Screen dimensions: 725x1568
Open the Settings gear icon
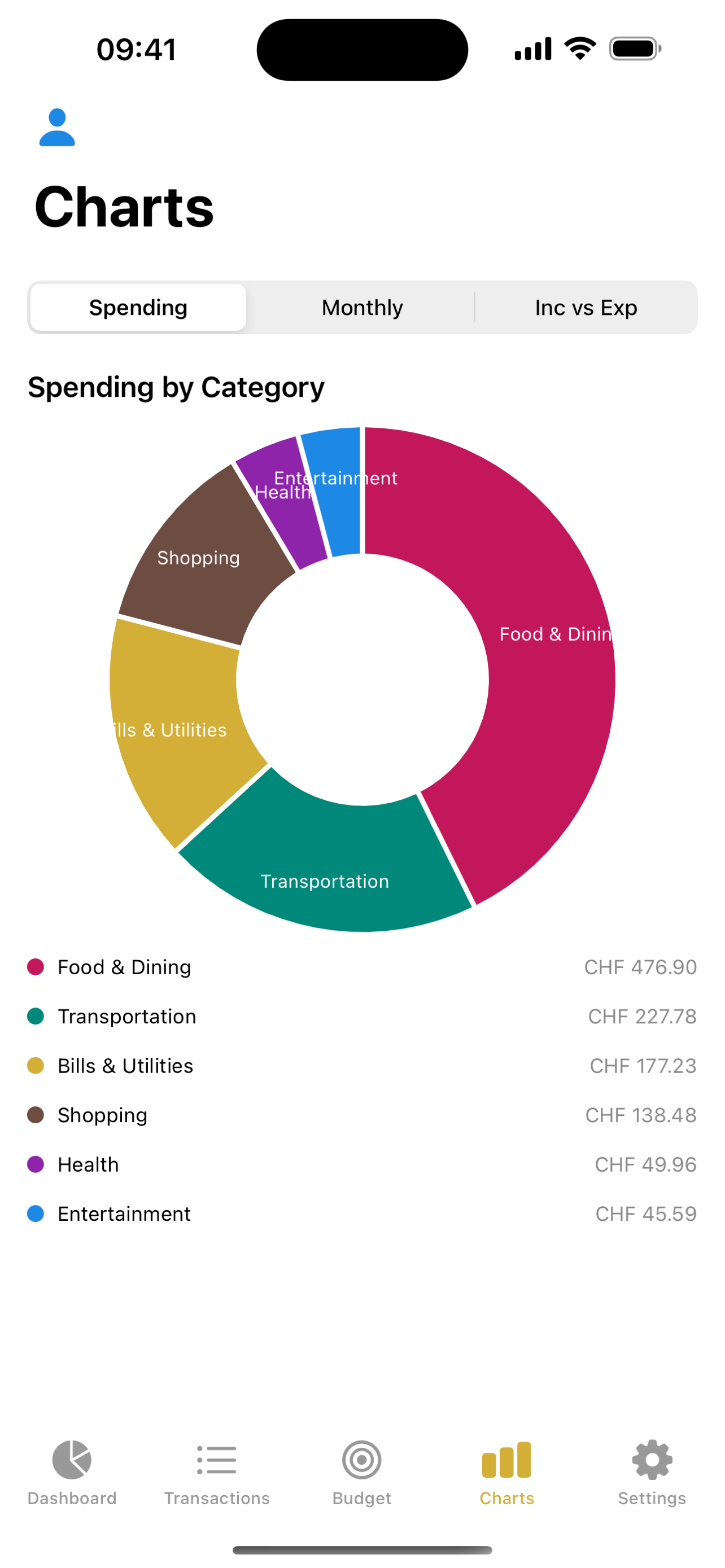652,1460
